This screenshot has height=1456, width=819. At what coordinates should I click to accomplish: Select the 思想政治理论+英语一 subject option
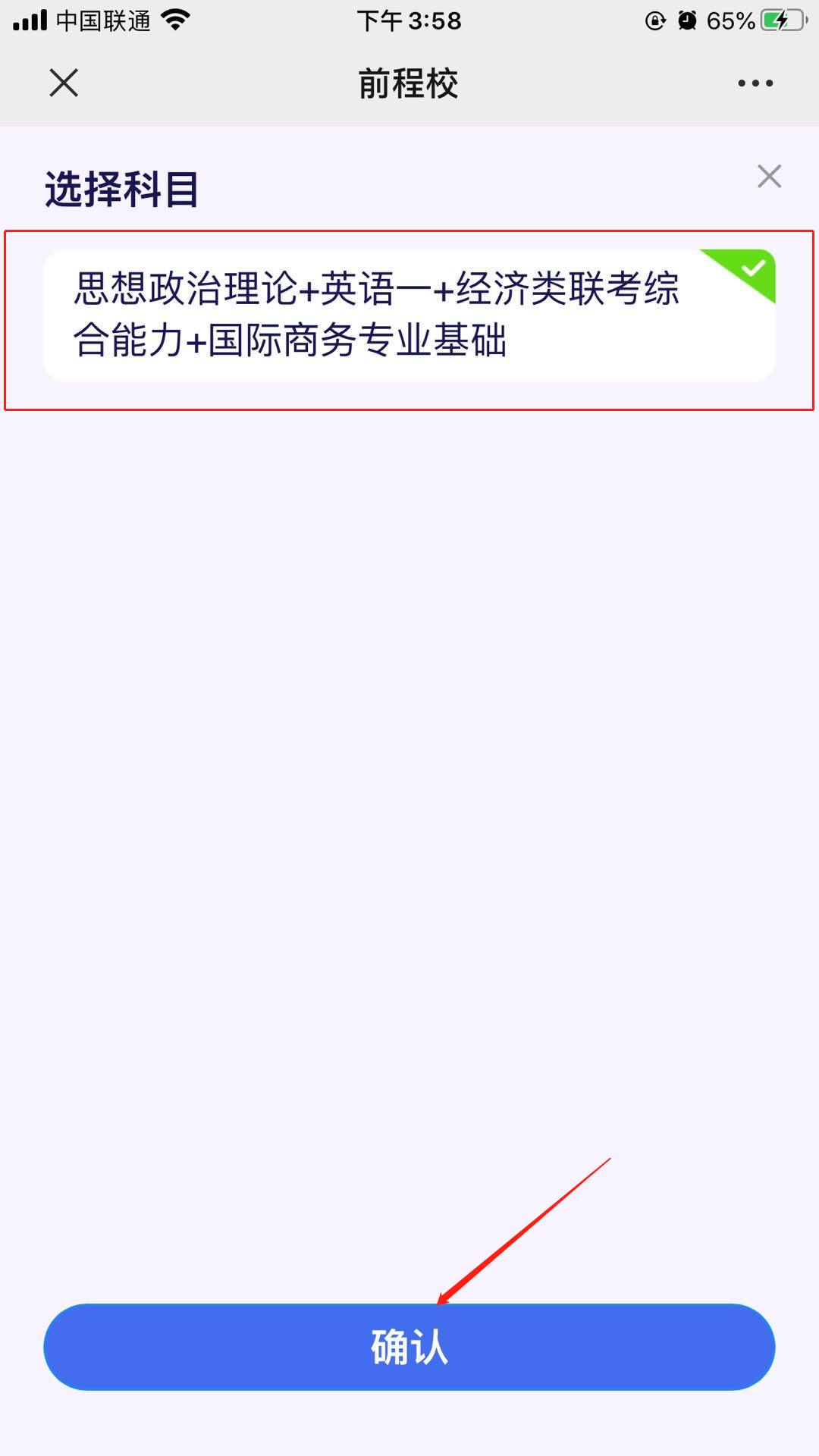pyautogui.click(x=408, y=315)
